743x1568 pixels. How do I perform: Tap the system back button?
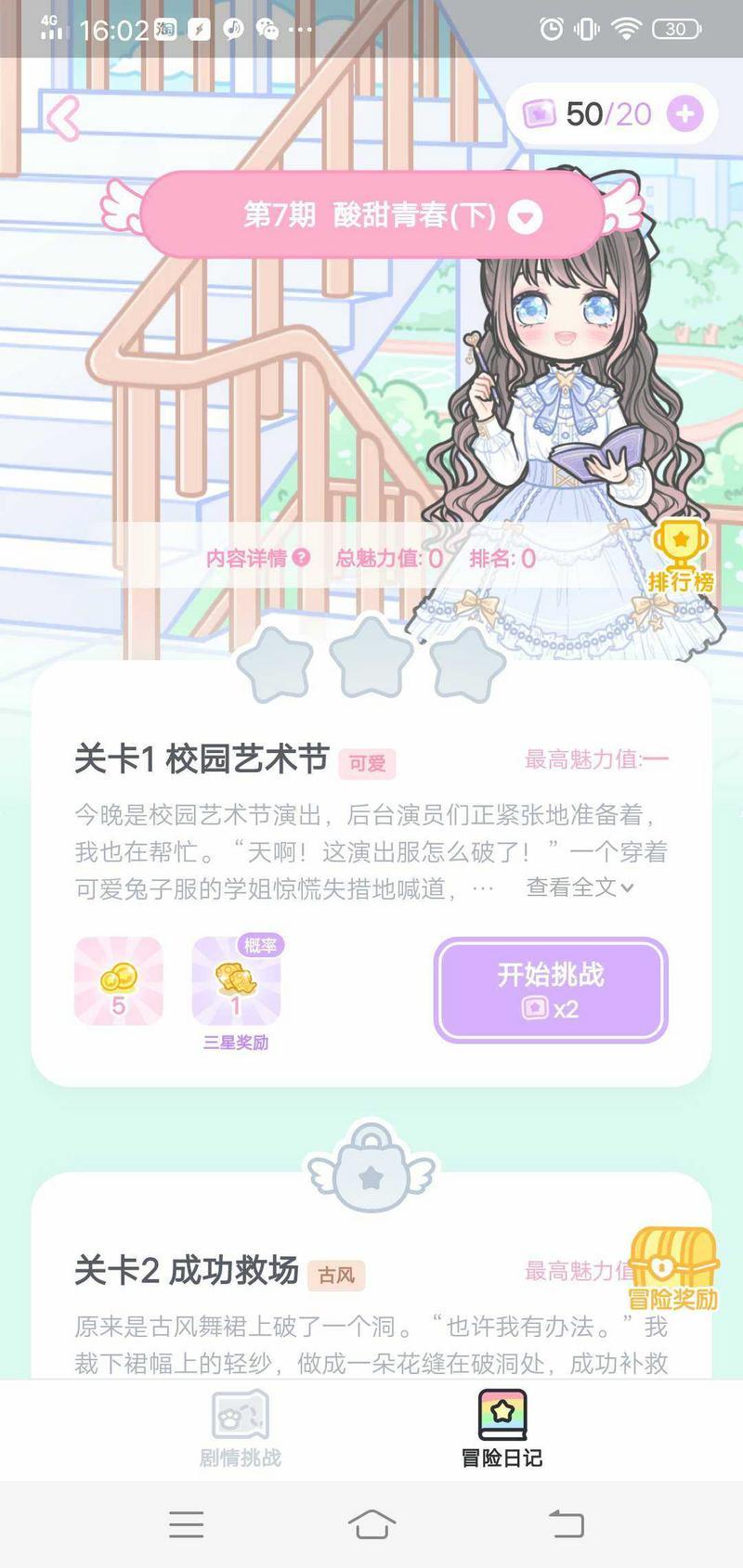(x=566, y=1524)
